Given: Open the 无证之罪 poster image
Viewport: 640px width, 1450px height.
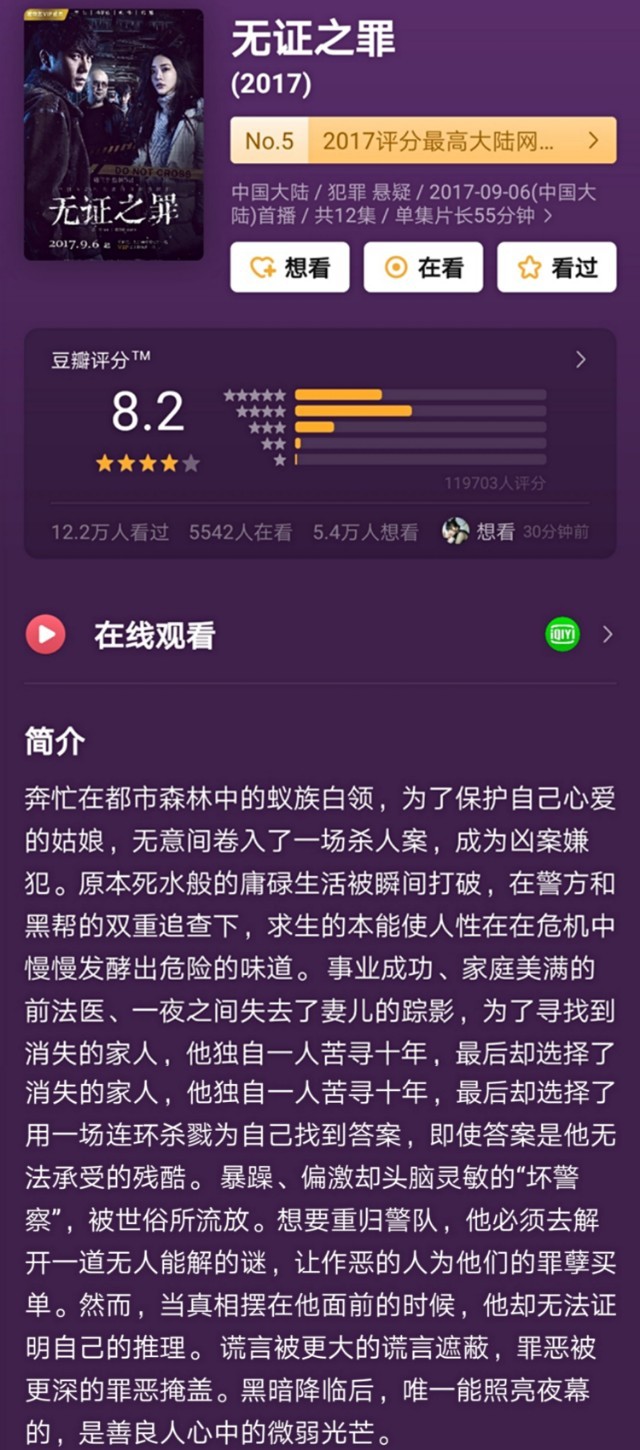Looking at the screenshot, I should [x=114, y=135].
